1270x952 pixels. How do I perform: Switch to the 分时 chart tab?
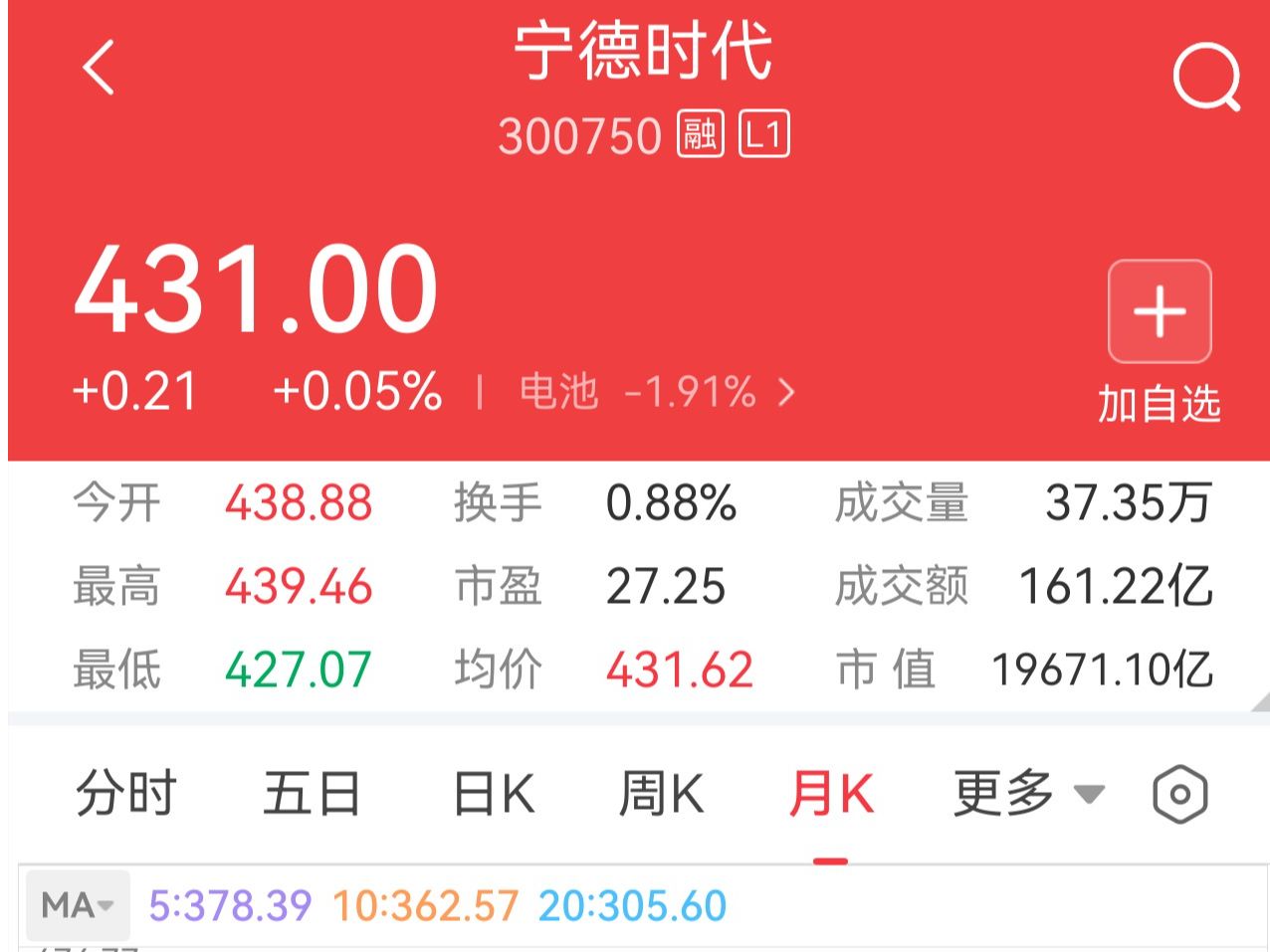pyautogui.click(x=125, y=794)
